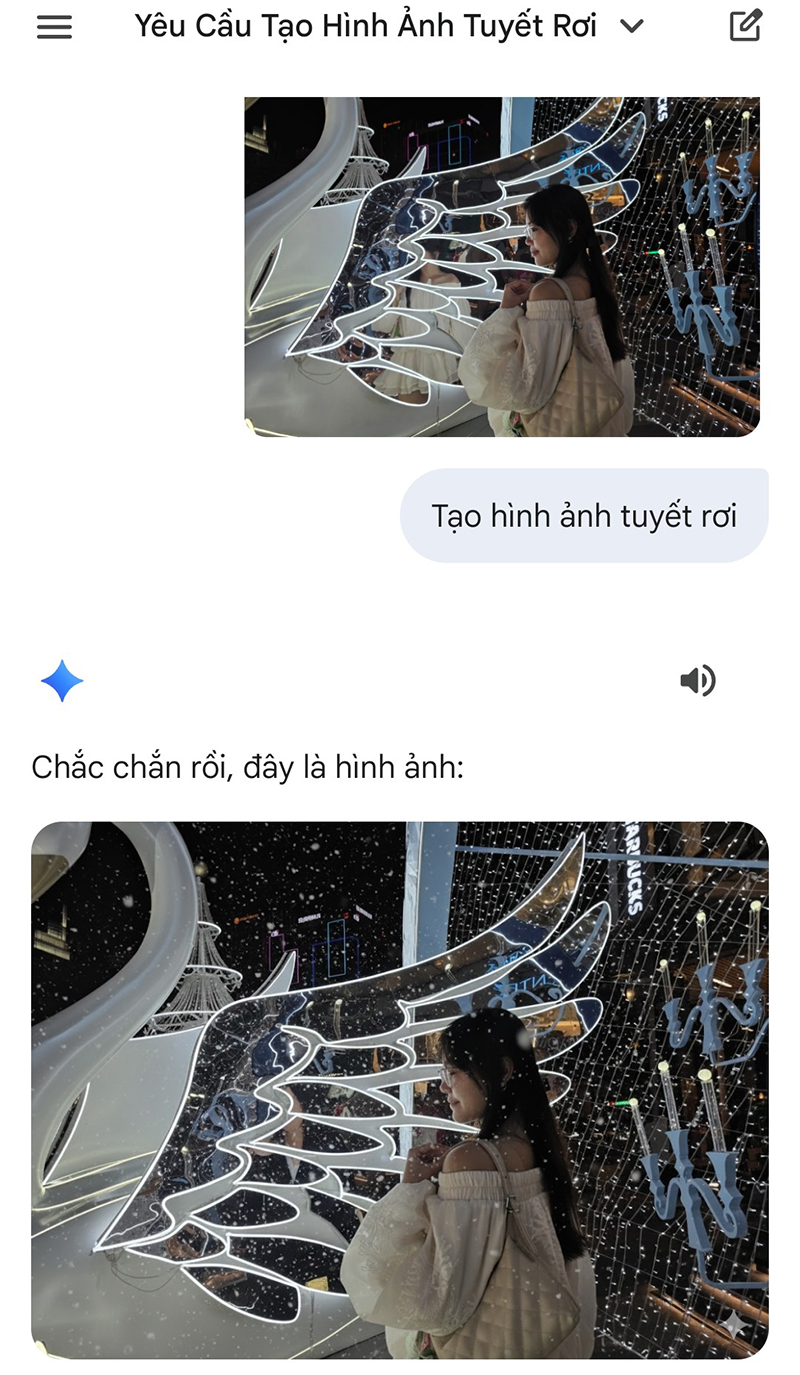Expand the chat title dropdown chevron

point(631,27)
